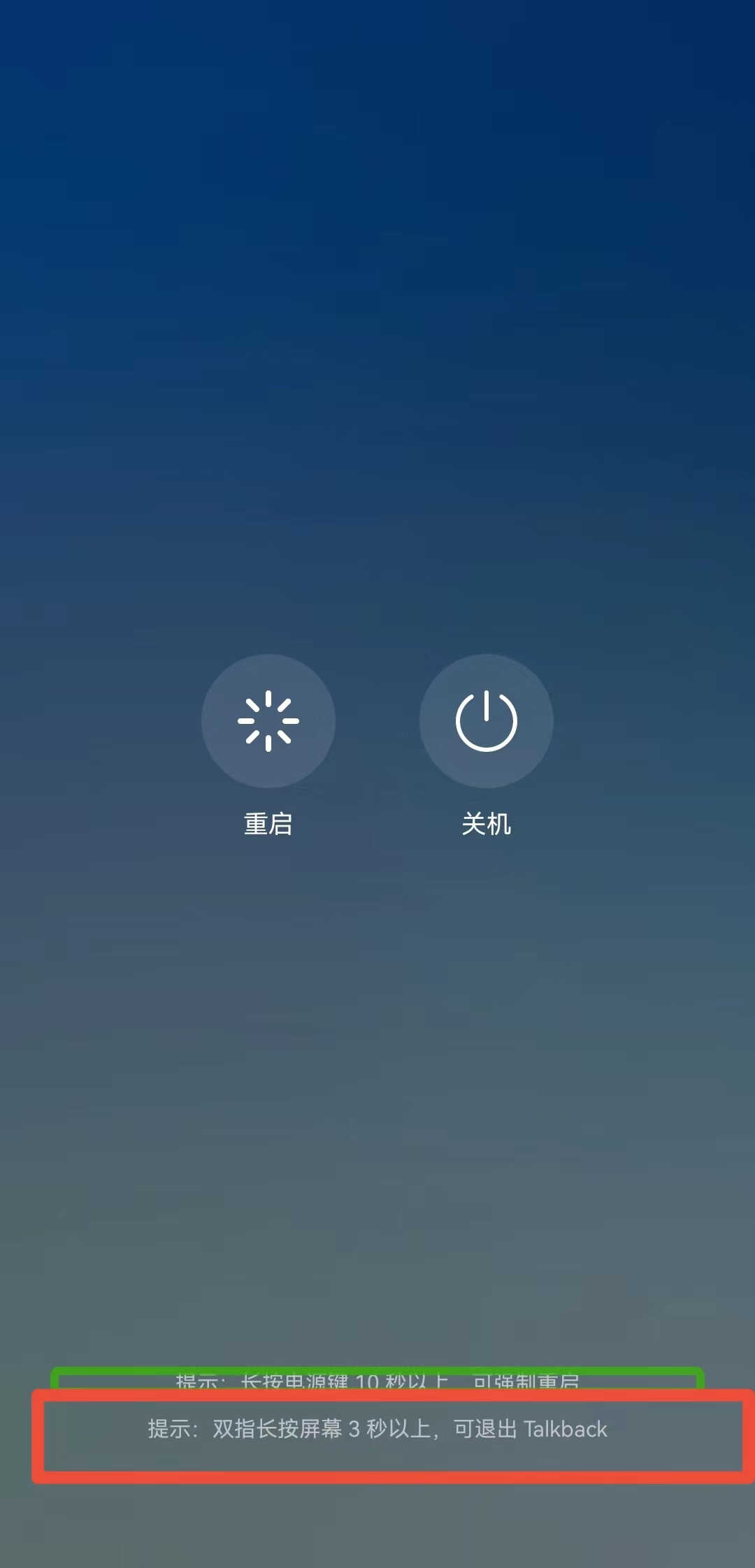Screen dimensions: 755x1568
Task: Tap the 重启 restart button
Action: pos(268,721)
